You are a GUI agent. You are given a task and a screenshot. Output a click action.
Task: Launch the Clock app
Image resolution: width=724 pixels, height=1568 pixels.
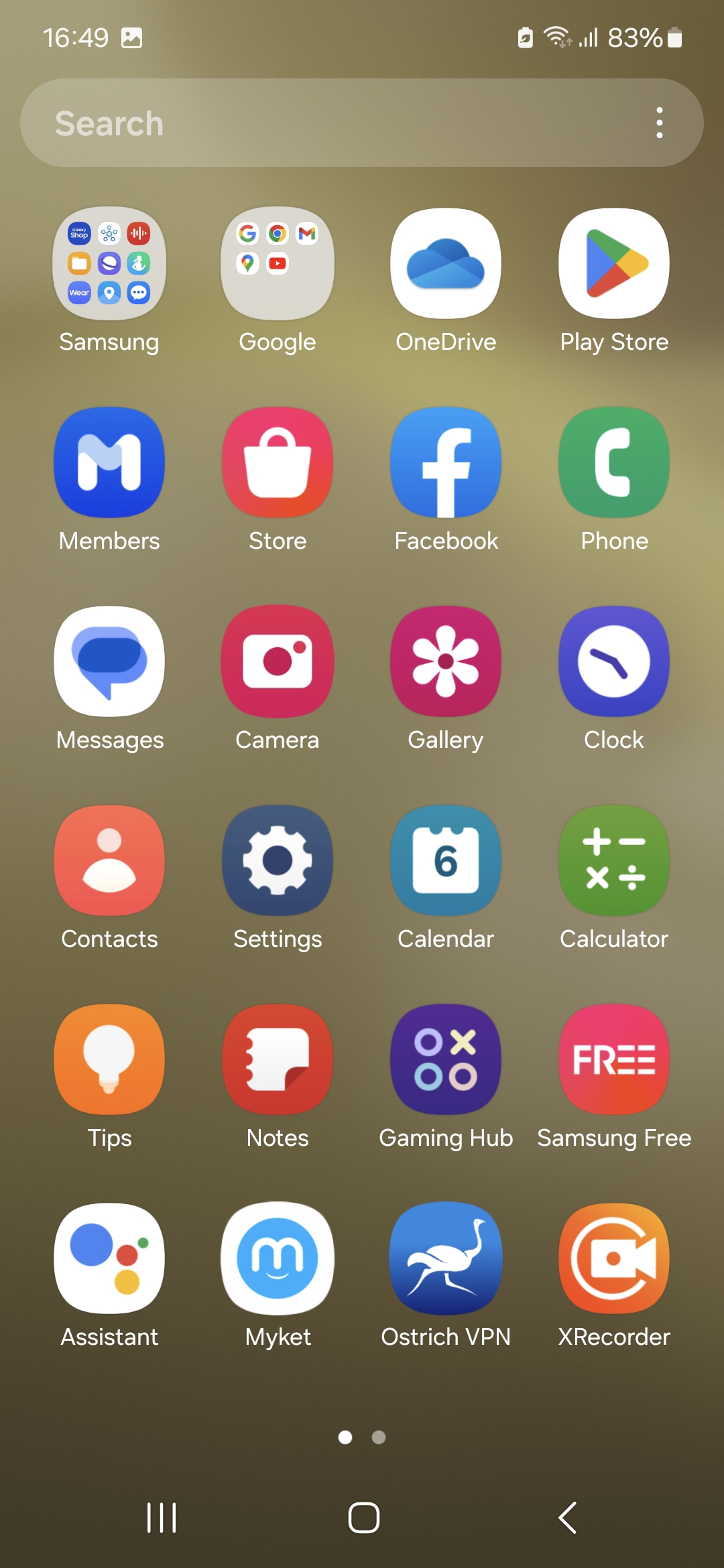pos(614,661)
